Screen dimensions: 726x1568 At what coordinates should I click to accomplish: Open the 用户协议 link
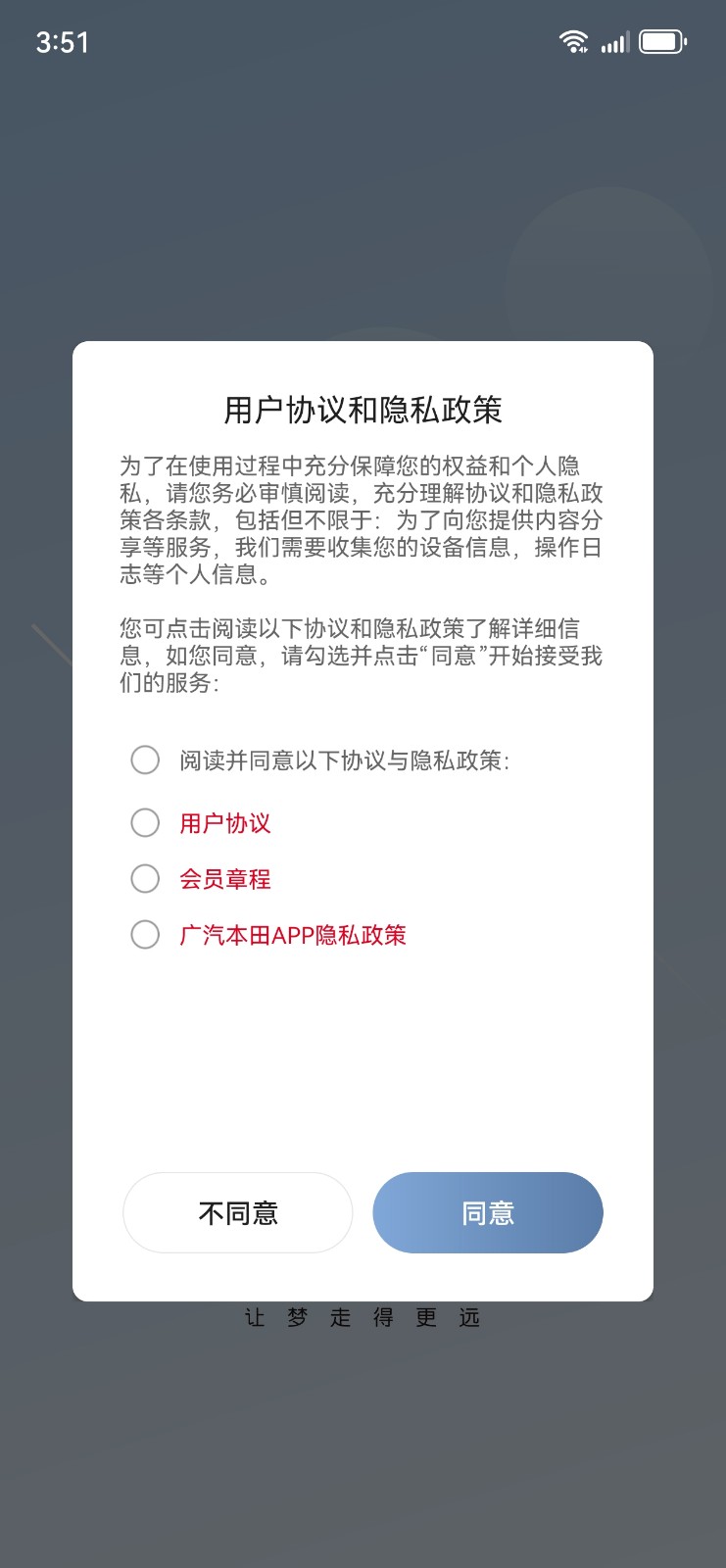(225, 823)
